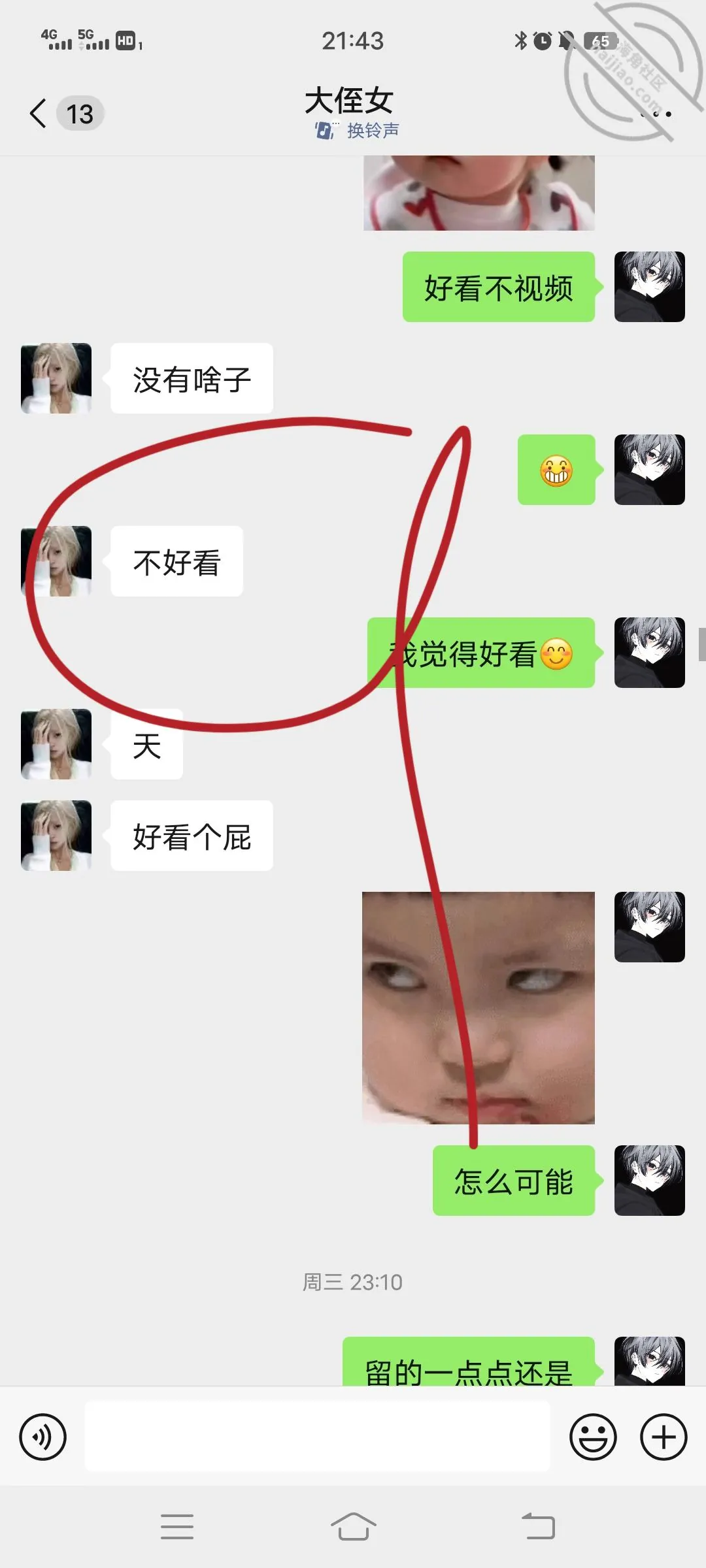This screenshot has height=1568, width=706.
Task: Tap system home button
Action: [x=353, y=1526]
